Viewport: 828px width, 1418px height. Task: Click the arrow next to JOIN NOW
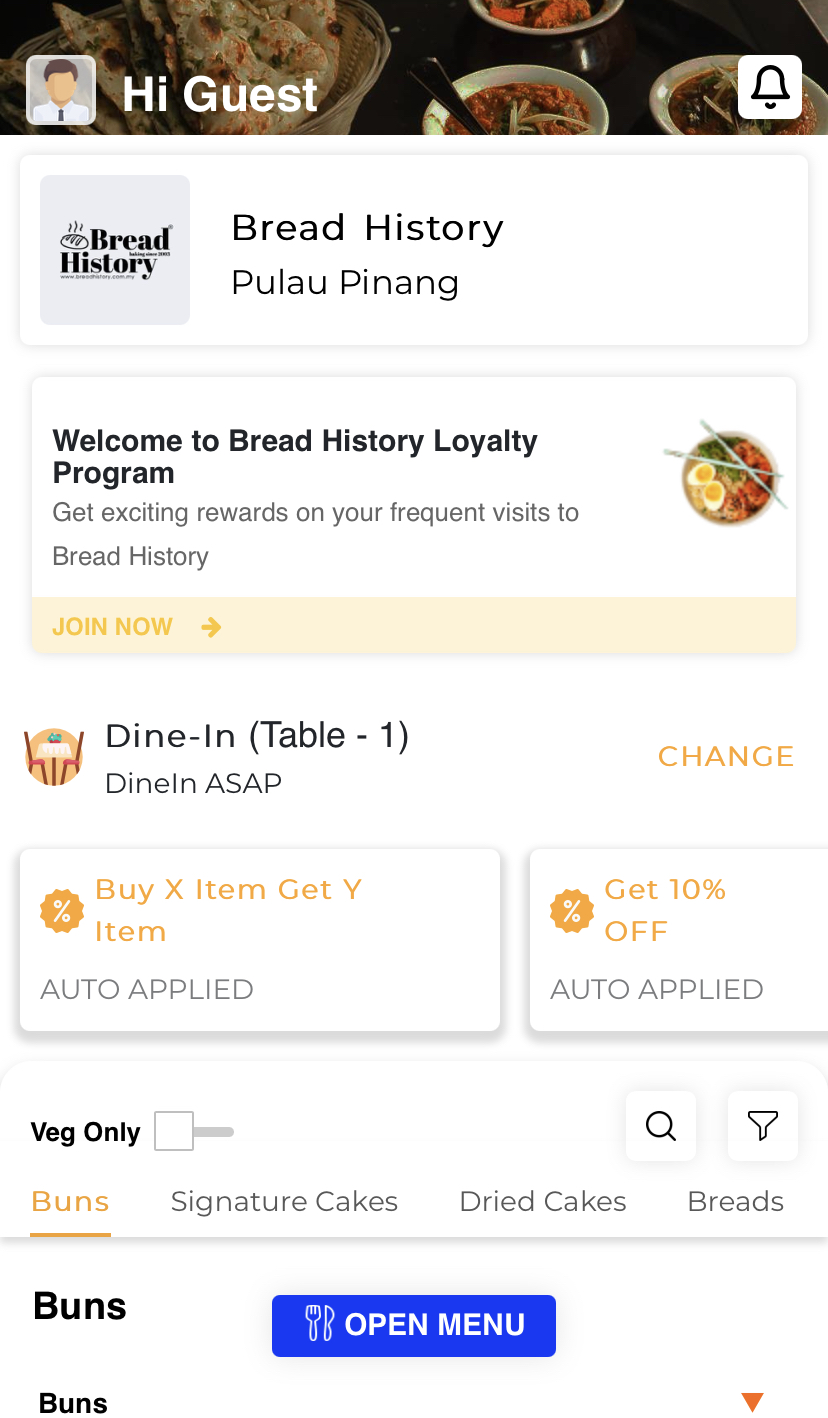click(x=211, y=626)
